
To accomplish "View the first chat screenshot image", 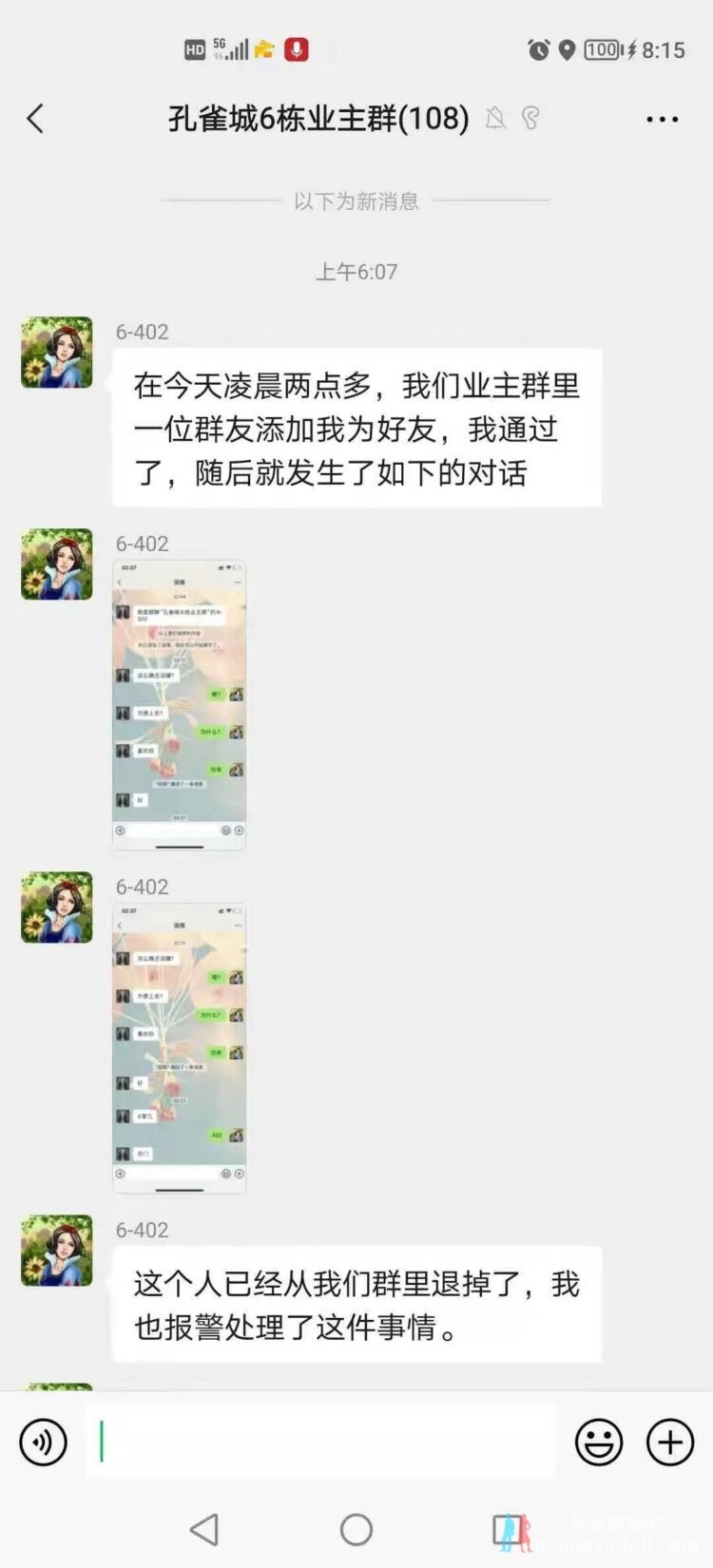I will pyautogui.click(x=179, y=704).
